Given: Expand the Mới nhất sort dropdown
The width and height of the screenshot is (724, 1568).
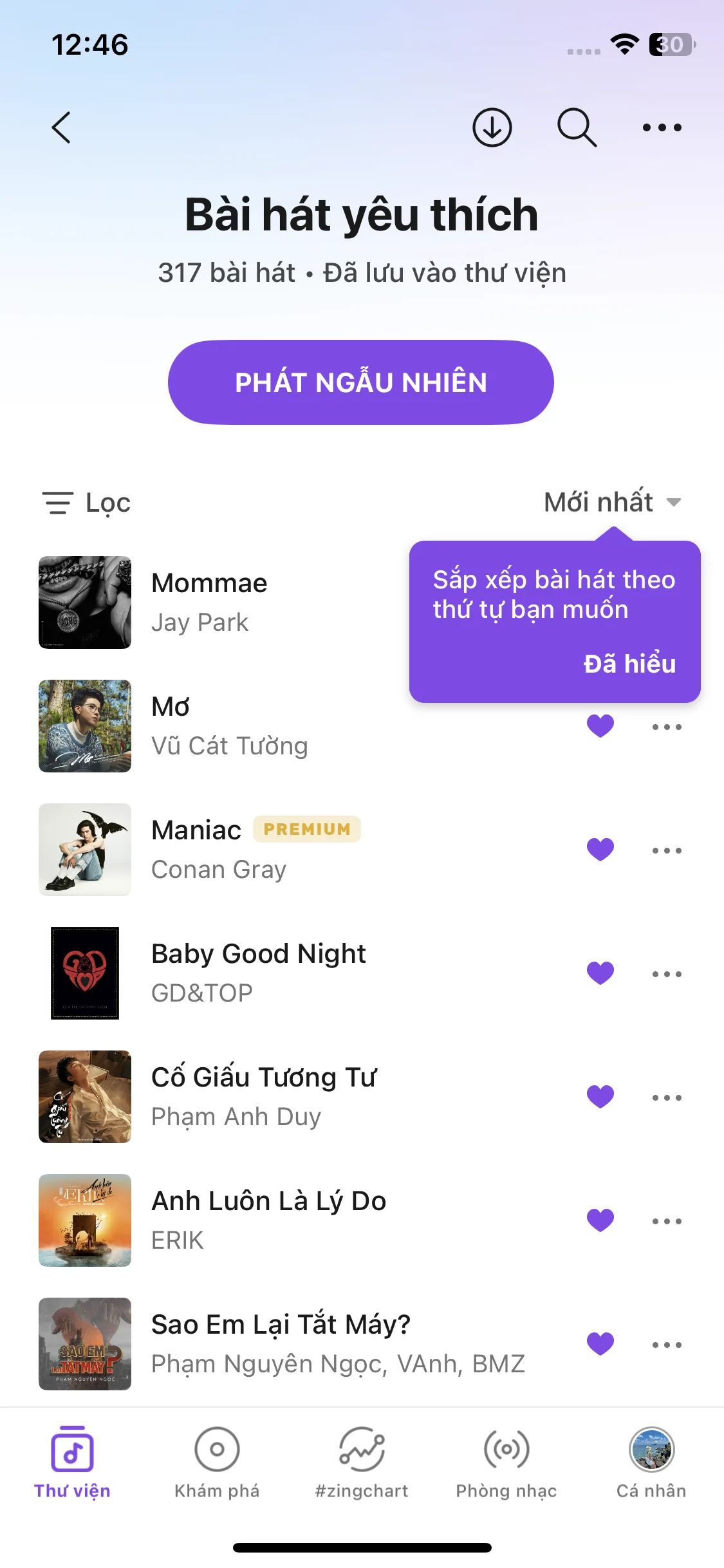Looking at the screenshot, I should click(612, 502).
